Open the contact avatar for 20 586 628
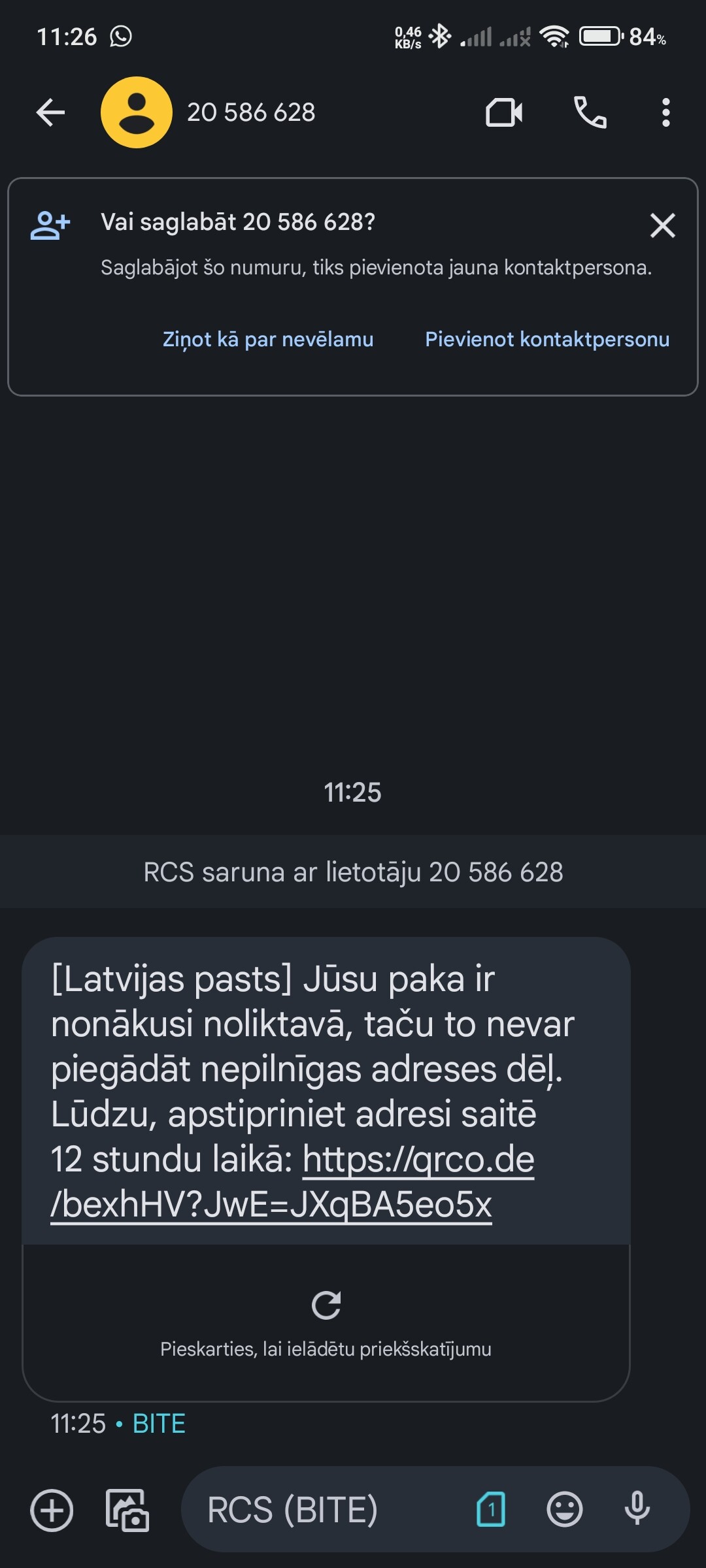The image size is (706, 1568). tap(137, 112)
